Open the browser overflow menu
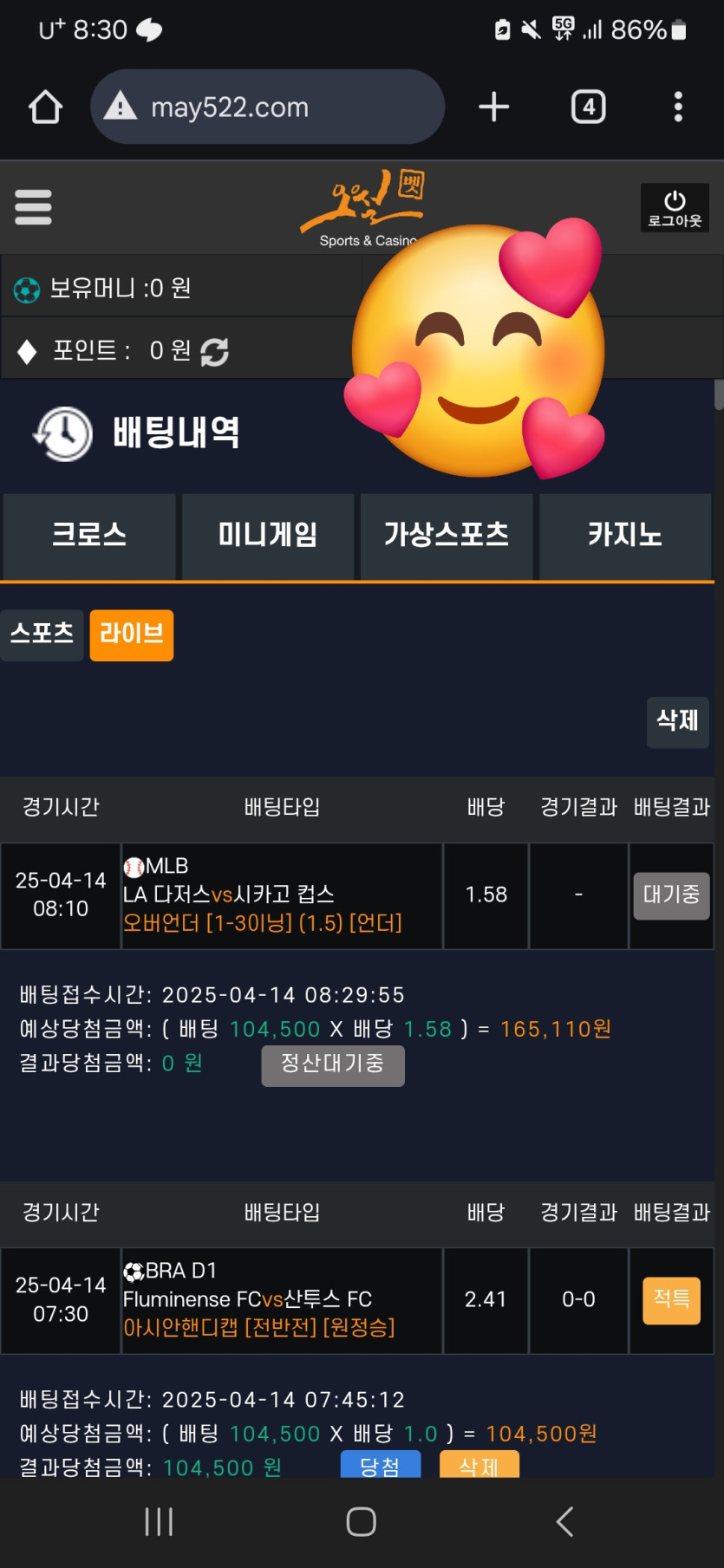Screen dimensions: 724x1568 click(678, 107)
